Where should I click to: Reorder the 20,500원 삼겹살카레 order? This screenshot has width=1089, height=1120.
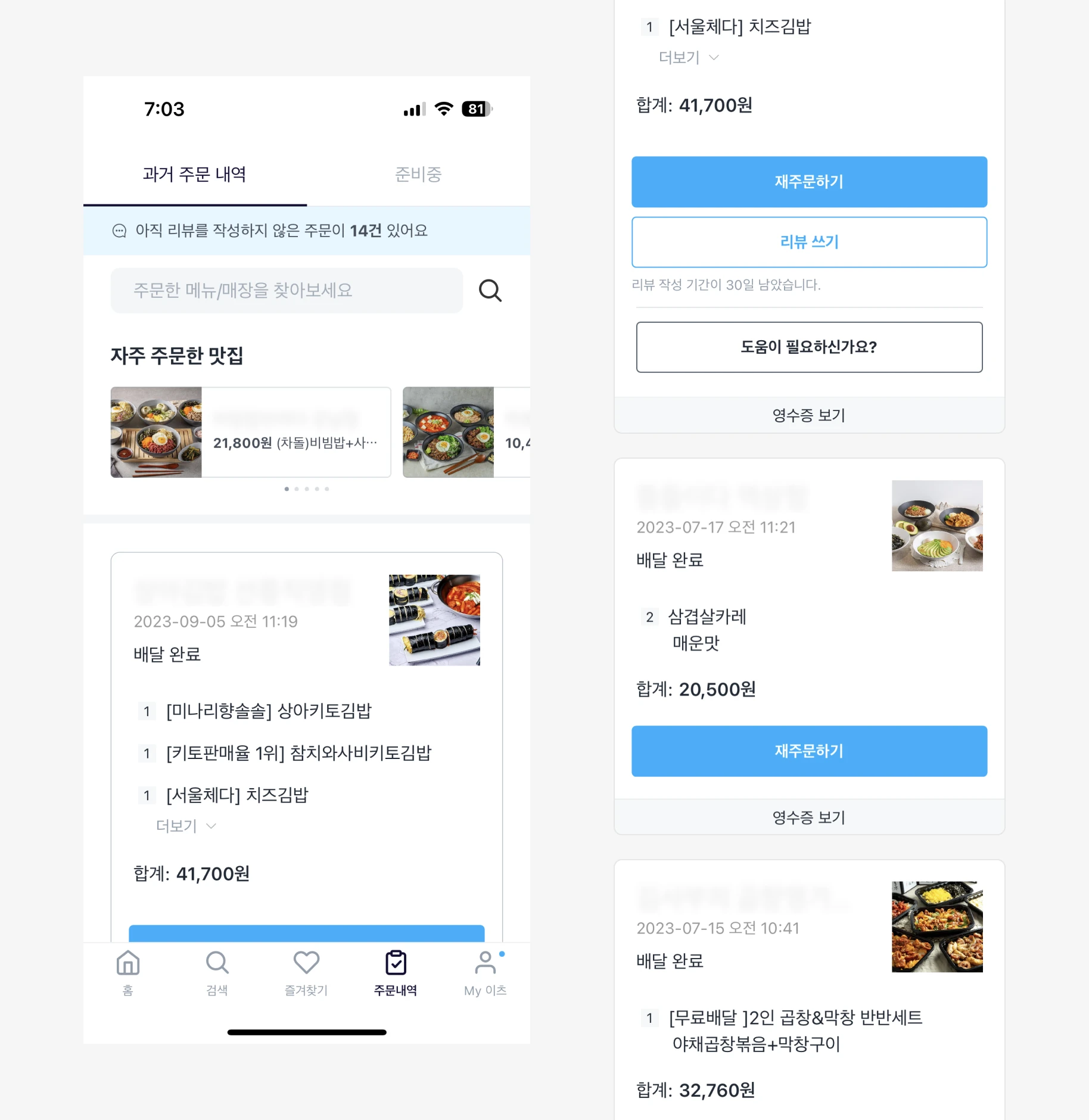(809, 751)
